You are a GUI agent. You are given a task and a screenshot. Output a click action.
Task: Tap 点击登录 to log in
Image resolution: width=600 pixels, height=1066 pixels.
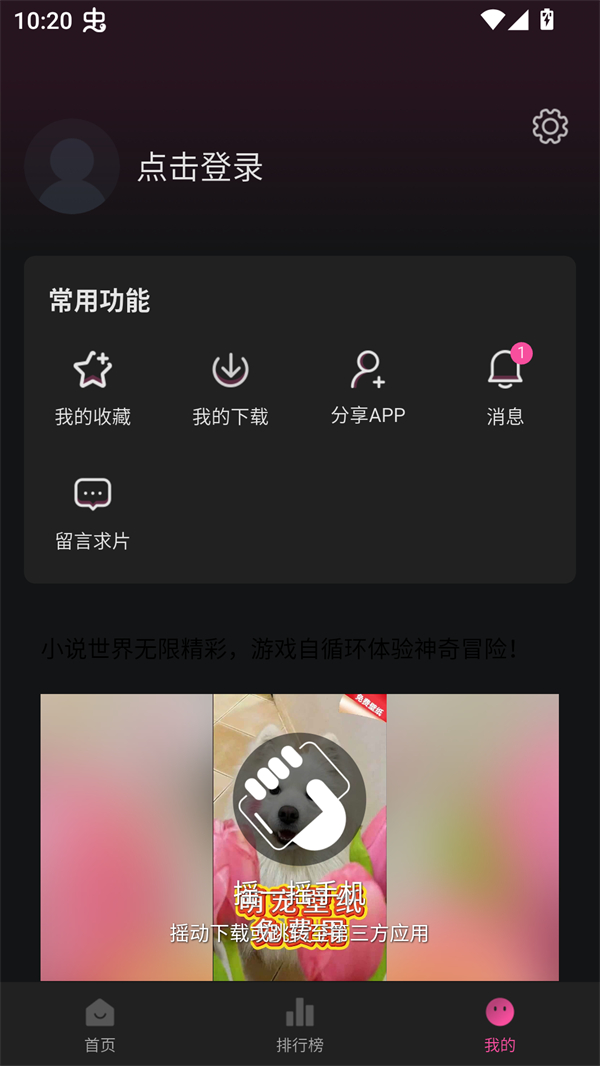click(200, 167)
